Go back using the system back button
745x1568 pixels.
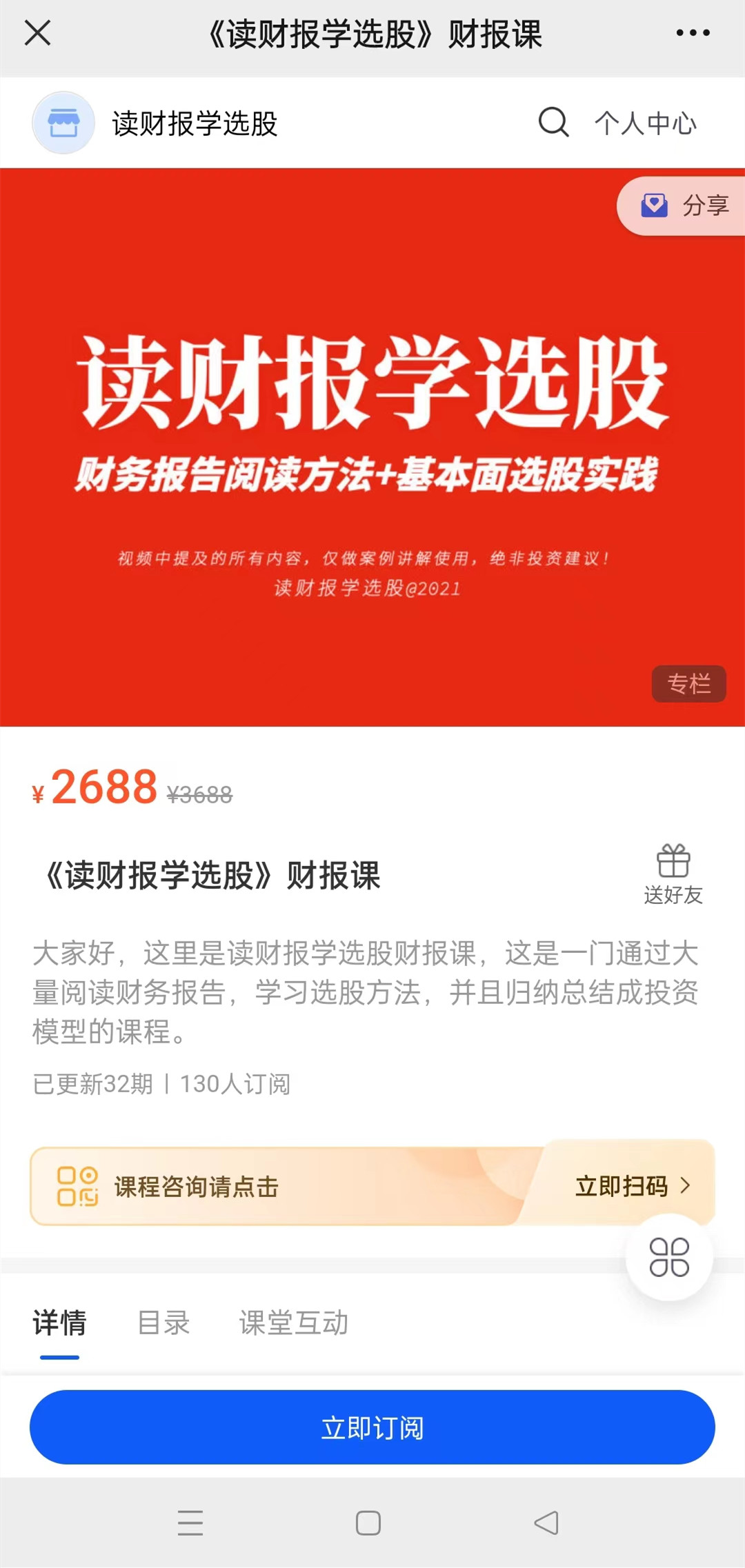pos(546,1522)
